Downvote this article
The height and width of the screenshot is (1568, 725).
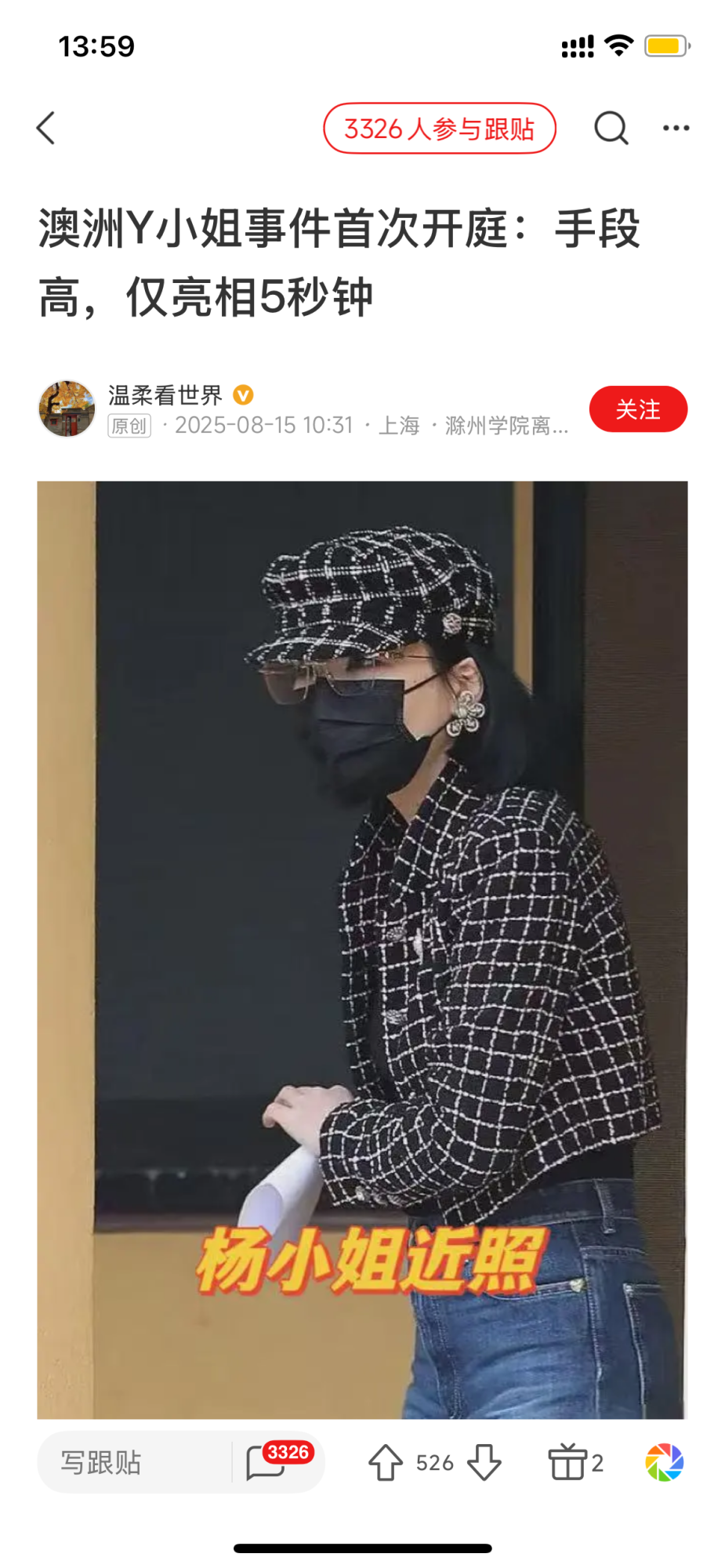(484, 1463)
